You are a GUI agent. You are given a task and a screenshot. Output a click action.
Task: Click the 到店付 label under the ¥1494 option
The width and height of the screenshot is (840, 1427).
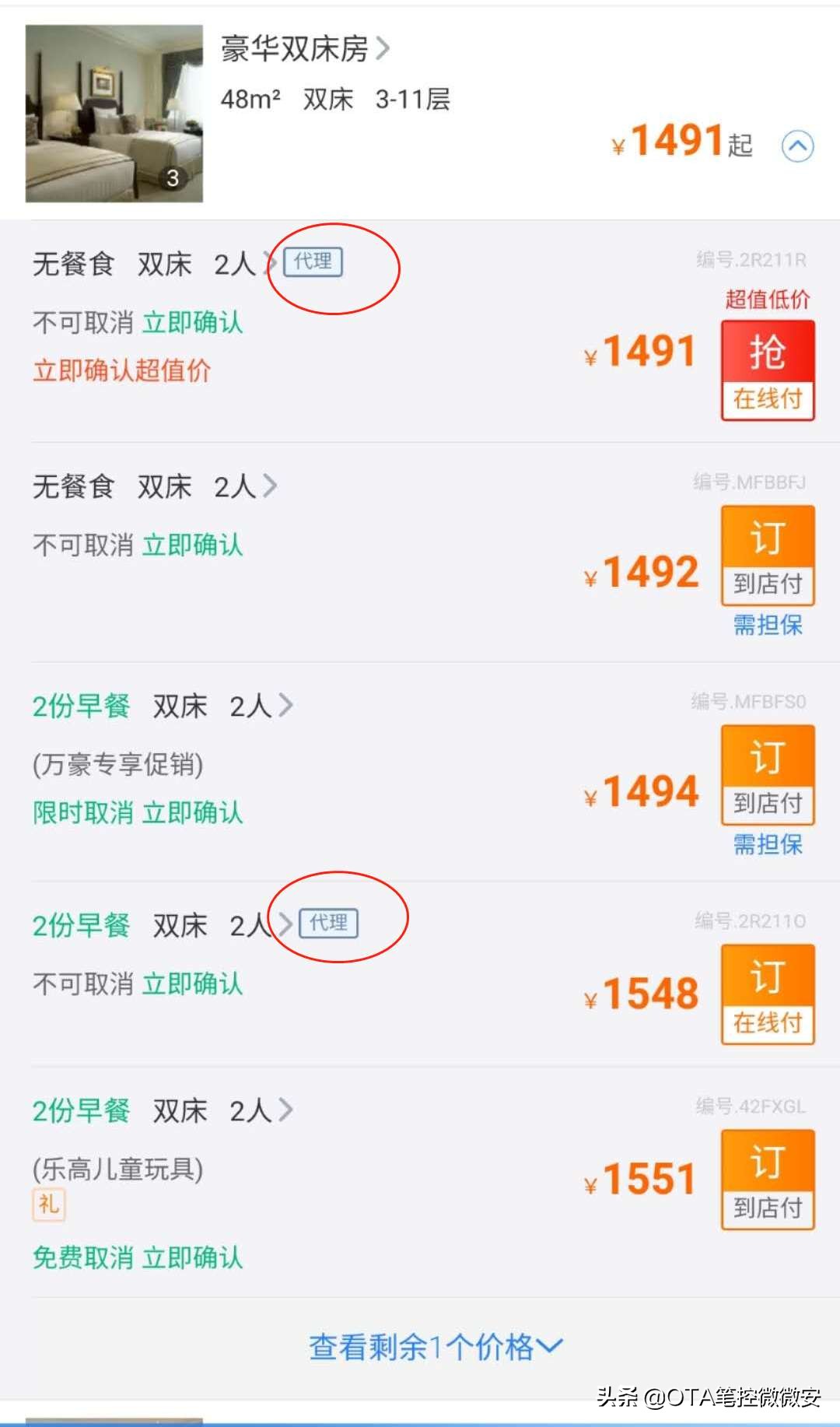pyautogui.click(x=767, y=805)
